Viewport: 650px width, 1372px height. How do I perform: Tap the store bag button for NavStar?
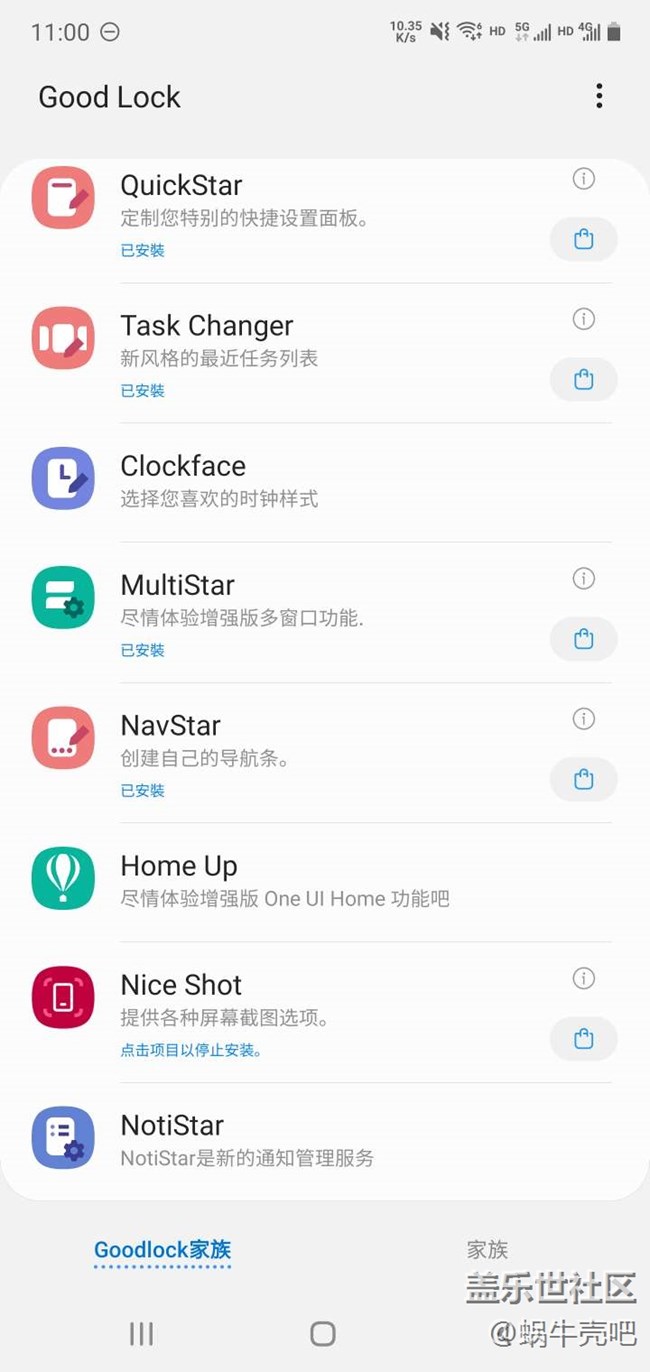pyautogui.click(x=584, y=780)
